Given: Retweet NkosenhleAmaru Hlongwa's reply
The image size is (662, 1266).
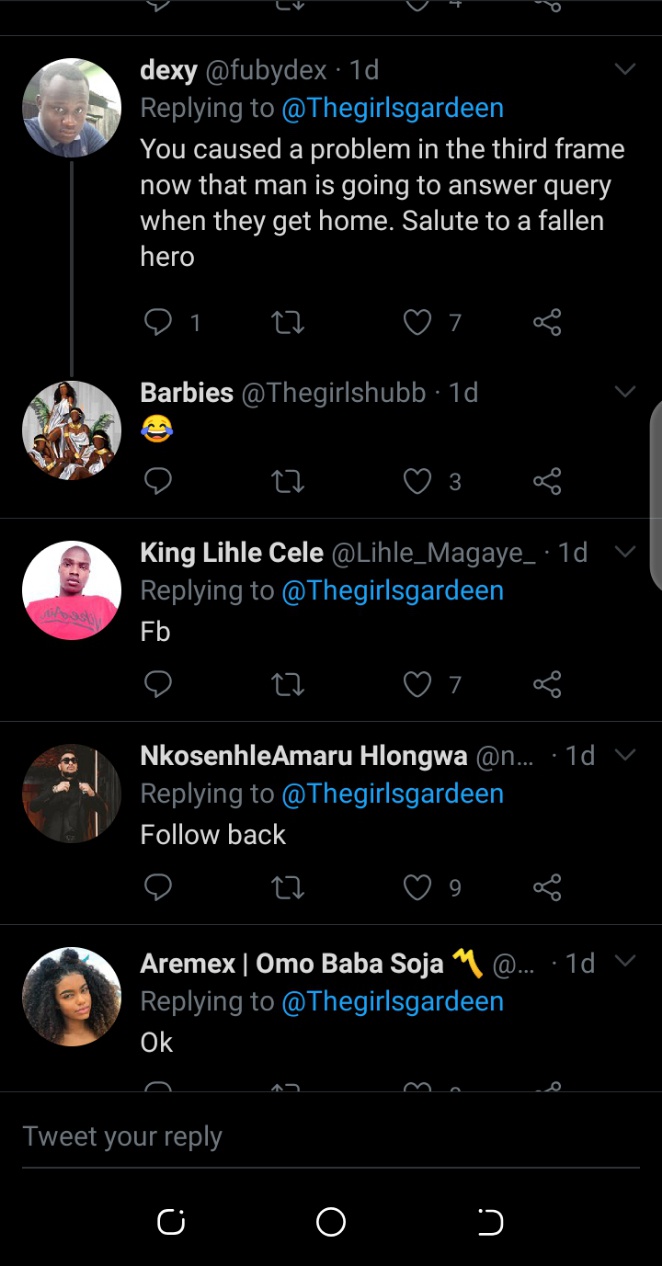Looking at the screenshot, I should 288,887.
